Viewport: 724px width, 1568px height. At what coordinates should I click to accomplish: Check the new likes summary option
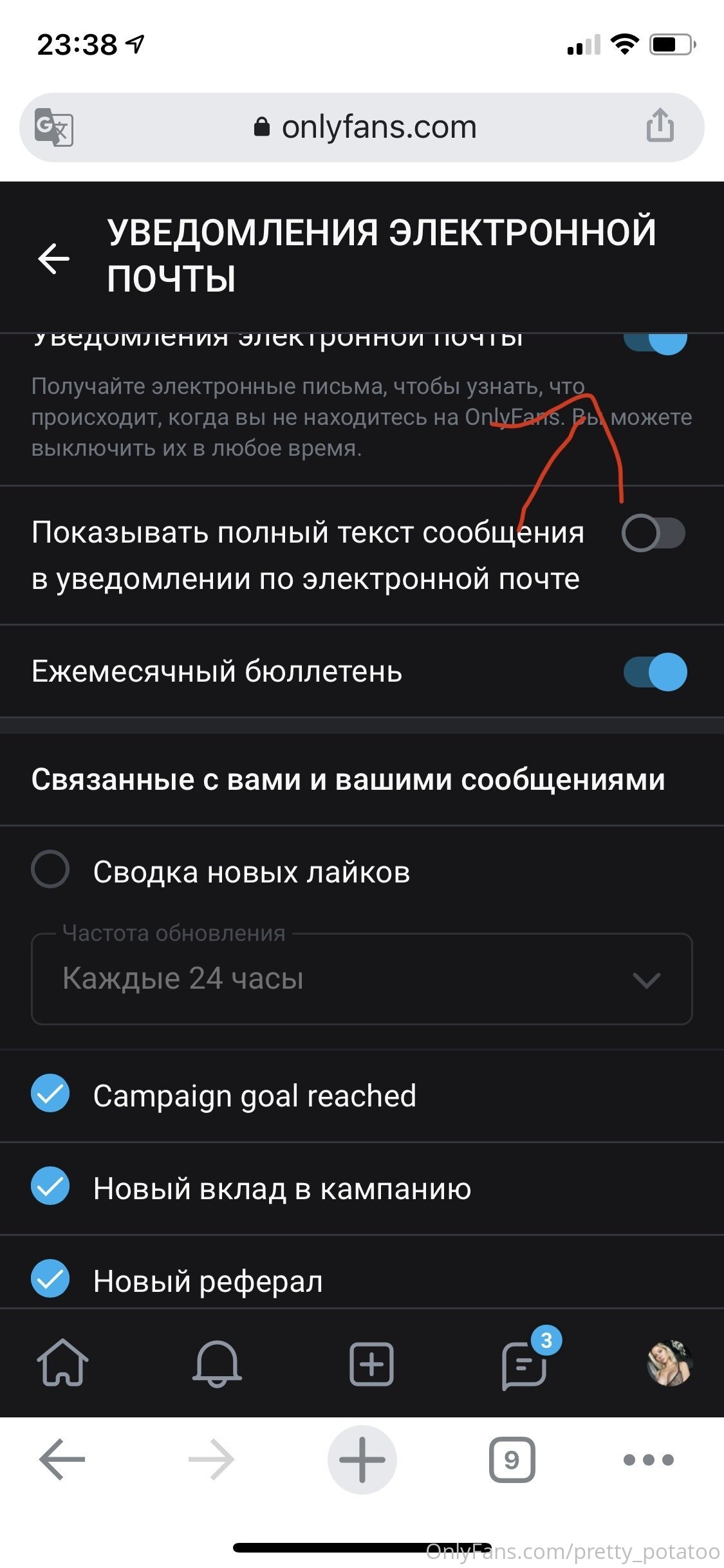tap(50, 870)
